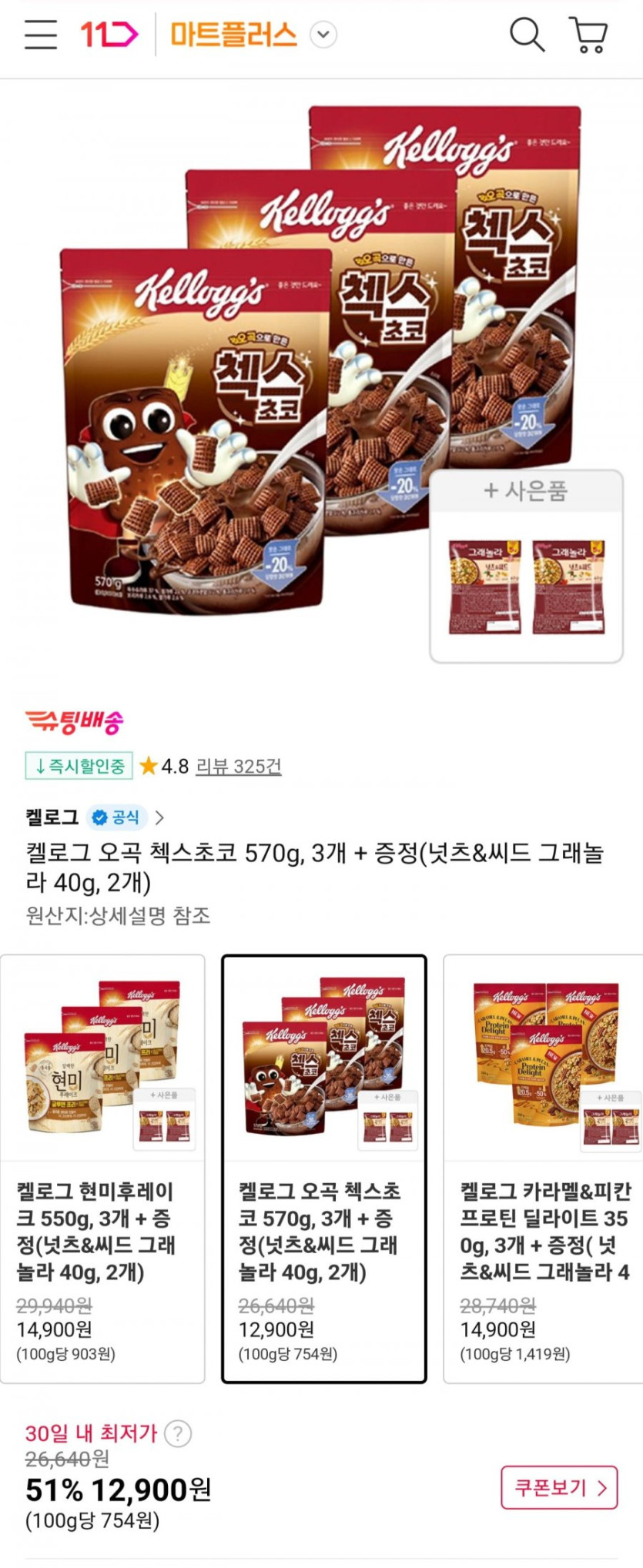Viewport: 643px width, 1568px height.
Task: Select the 오곡 첵스초코 570g product card
Action: (x=323, y=1168)
